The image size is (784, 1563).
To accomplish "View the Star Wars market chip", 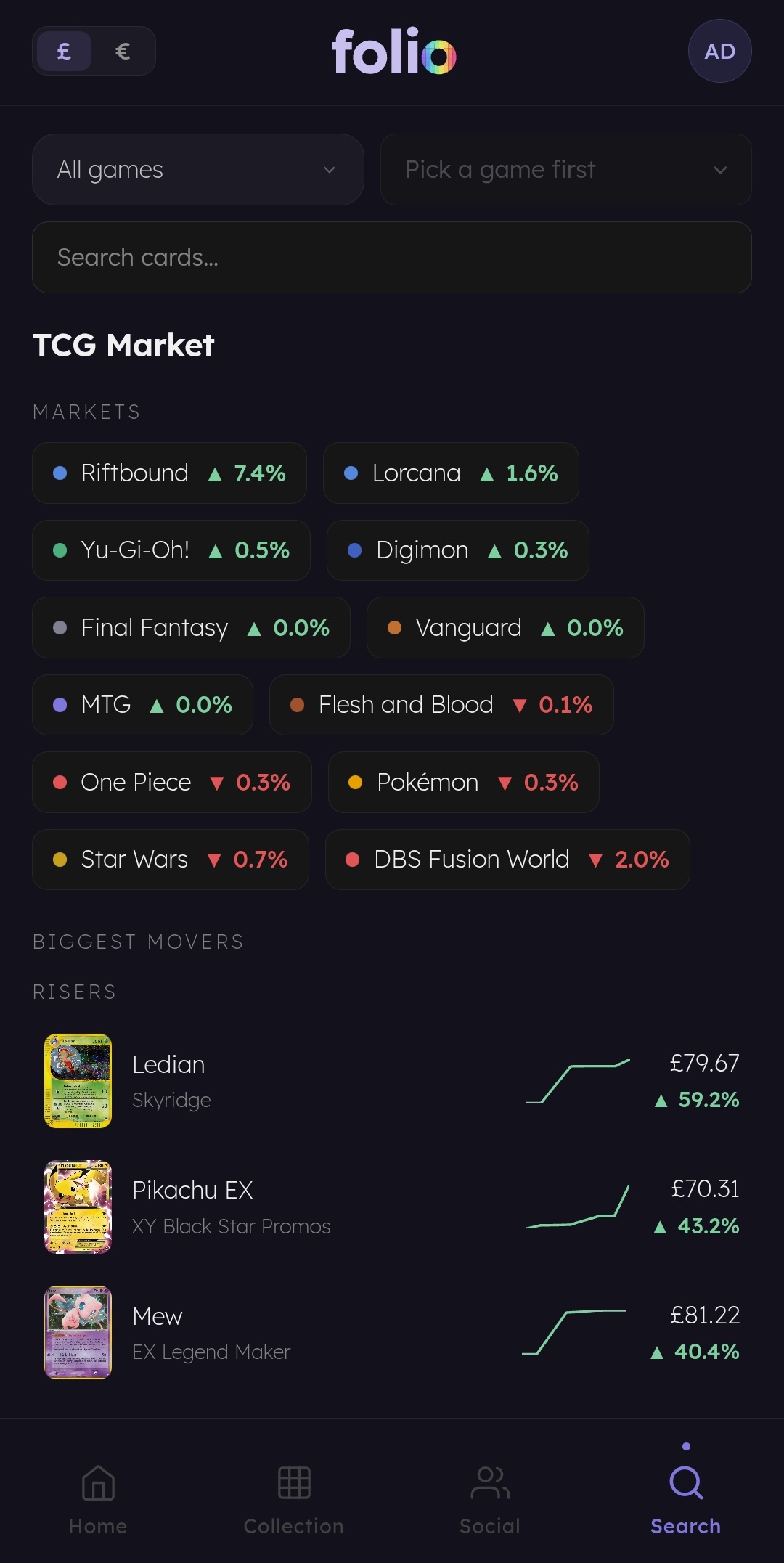I will click(x=171, y=860).
